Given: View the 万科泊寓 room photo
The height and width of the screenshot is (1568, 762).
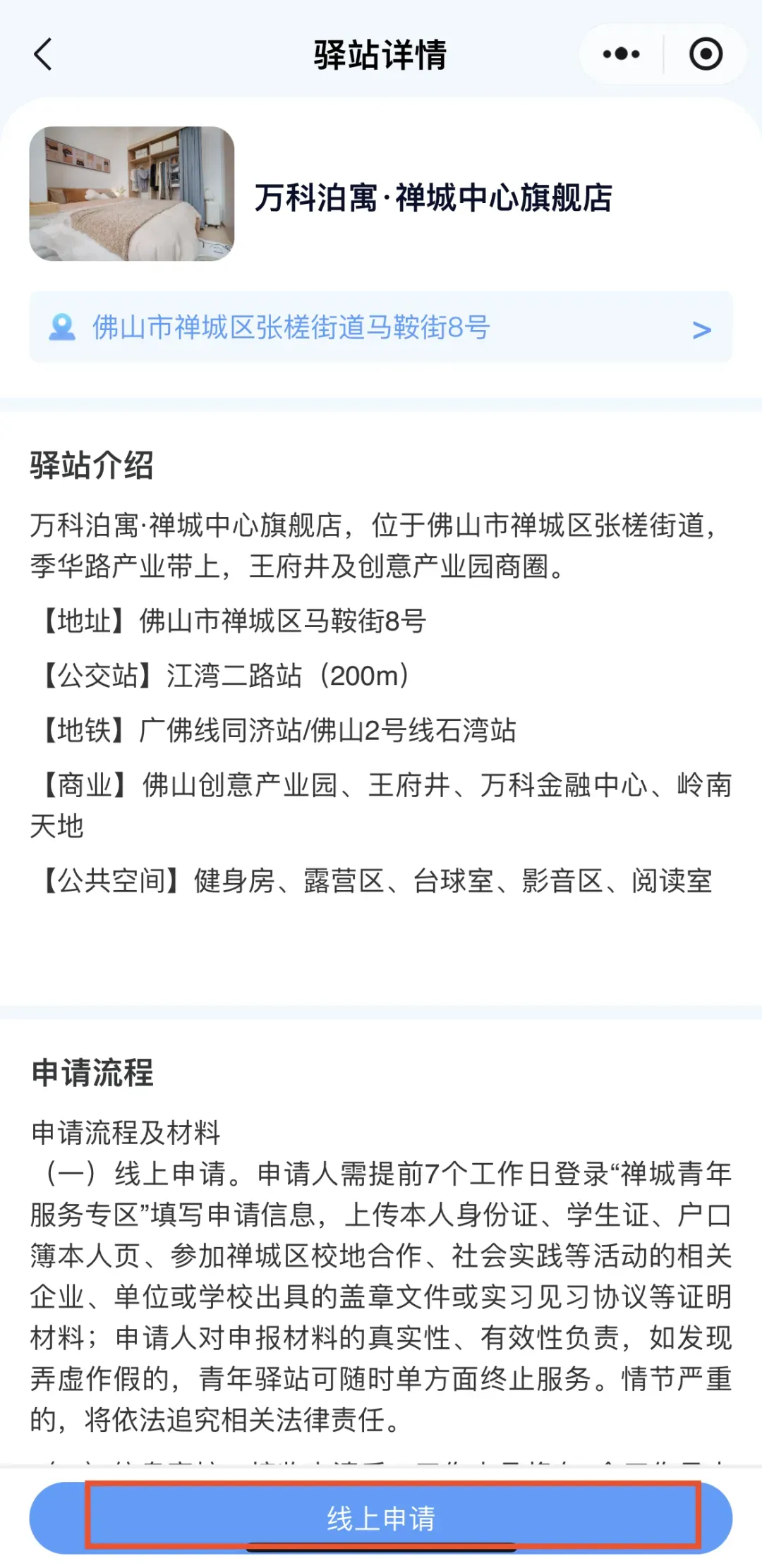Looking at the screenshot, I should [x=132, y=194].
